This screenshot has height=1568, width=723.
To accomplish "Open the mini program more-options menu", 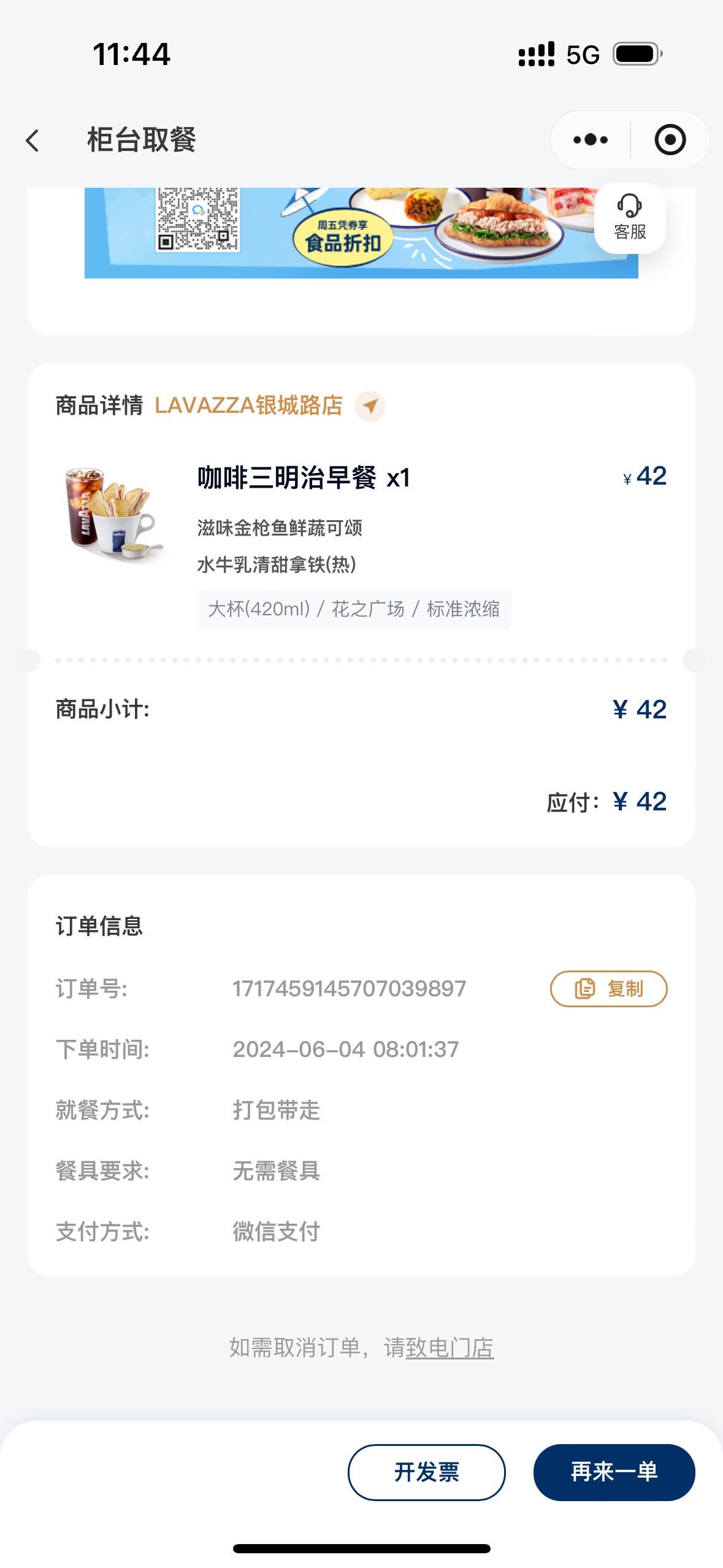I will 590,140.
